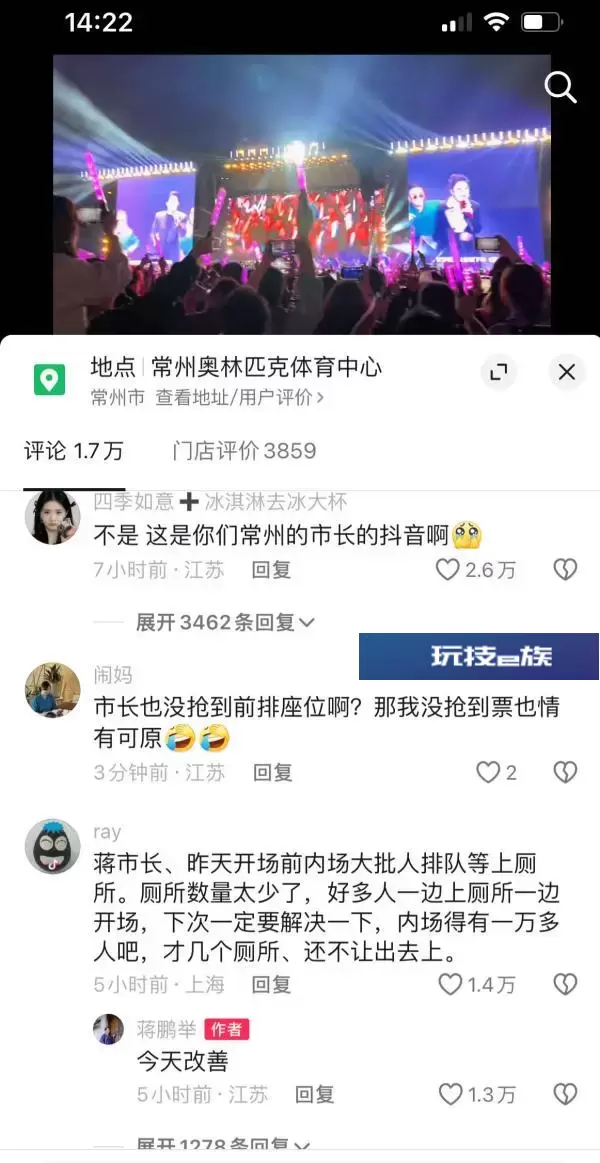Expand 3462 replies

pyautogui.click(x=225, y=622)
